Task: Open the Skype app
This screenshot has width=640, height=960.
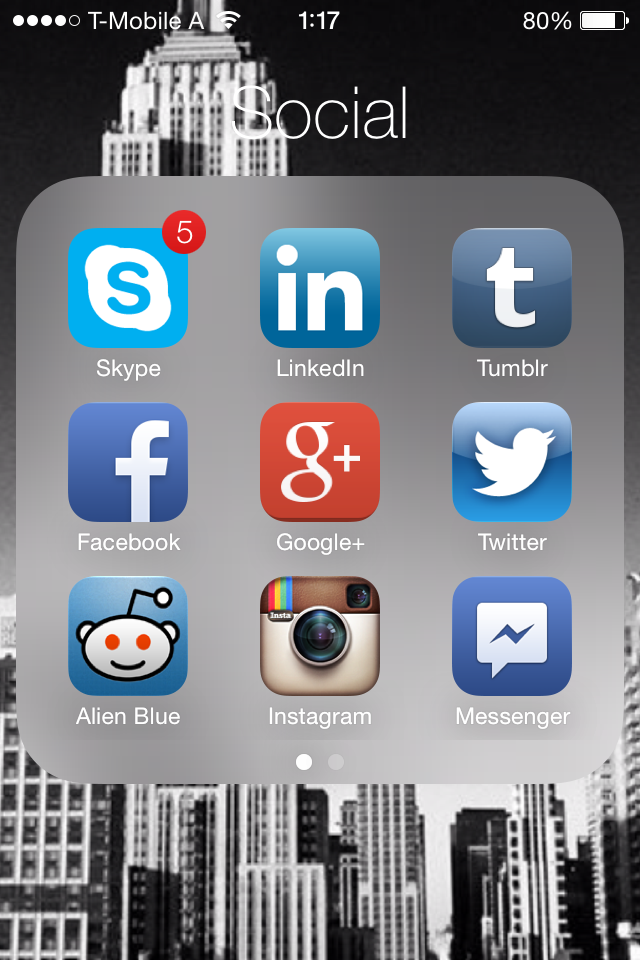Action: [x=128, y=288]
